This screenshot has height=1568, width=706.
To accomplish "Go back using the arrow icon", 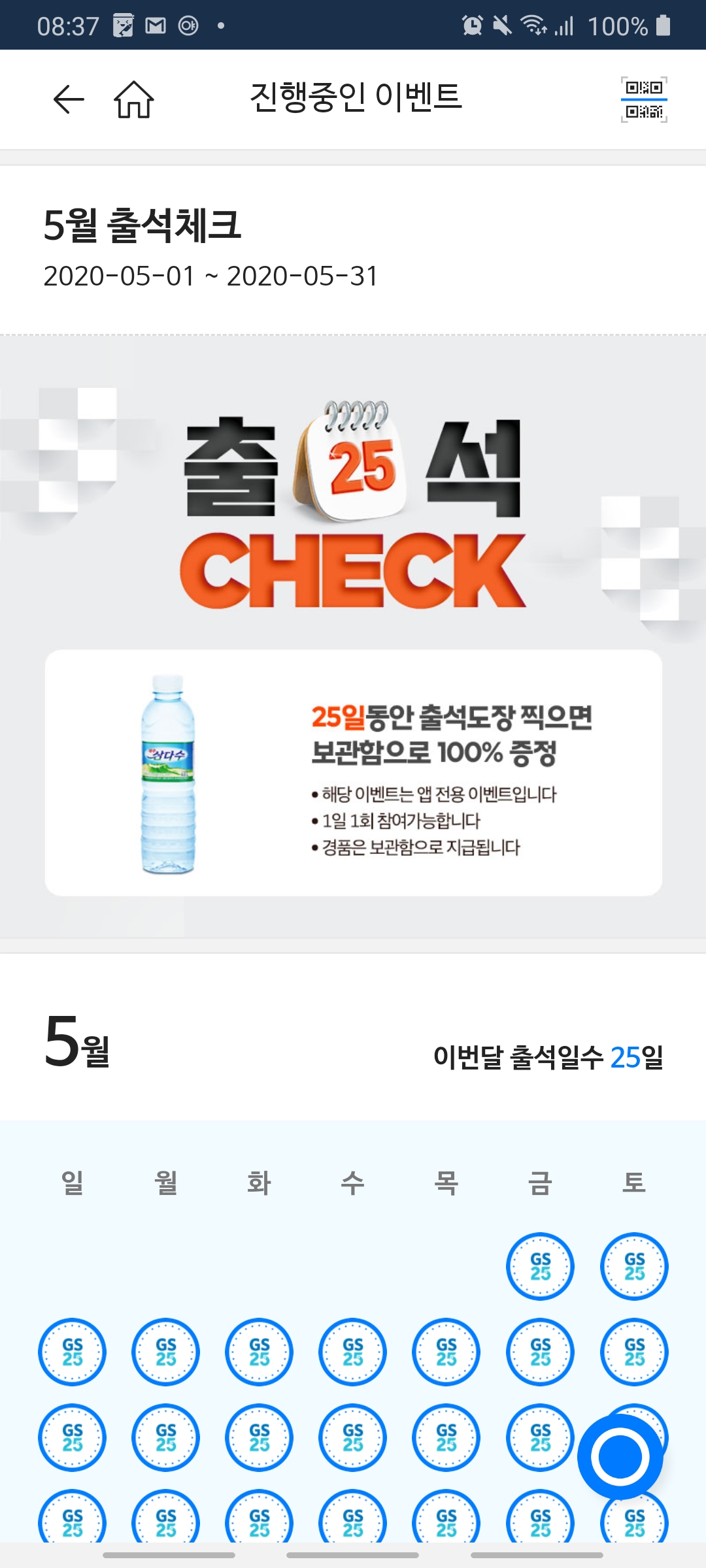I will [69, 99].
